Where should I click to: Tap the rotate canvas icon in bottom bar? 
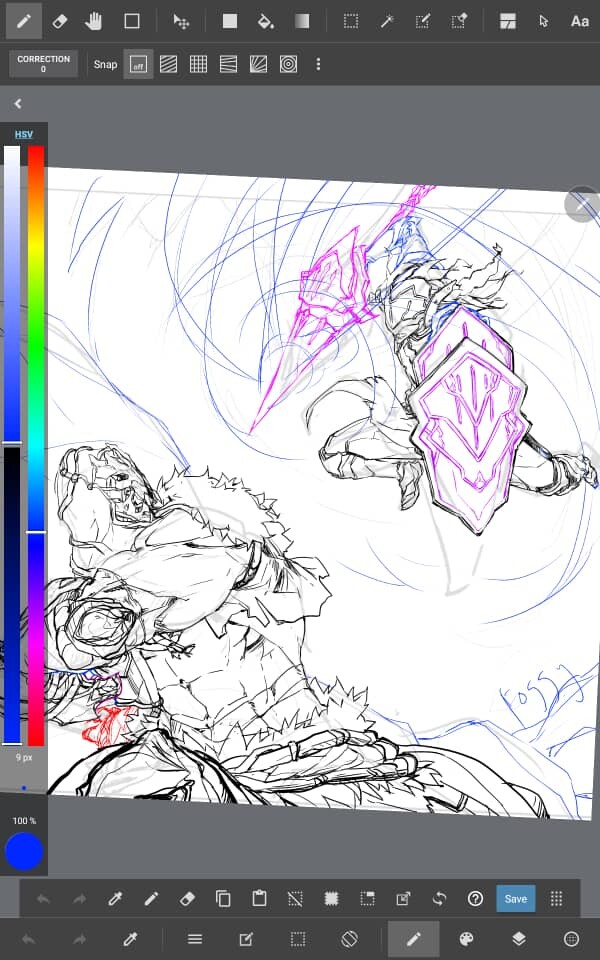tap(349, 939)
